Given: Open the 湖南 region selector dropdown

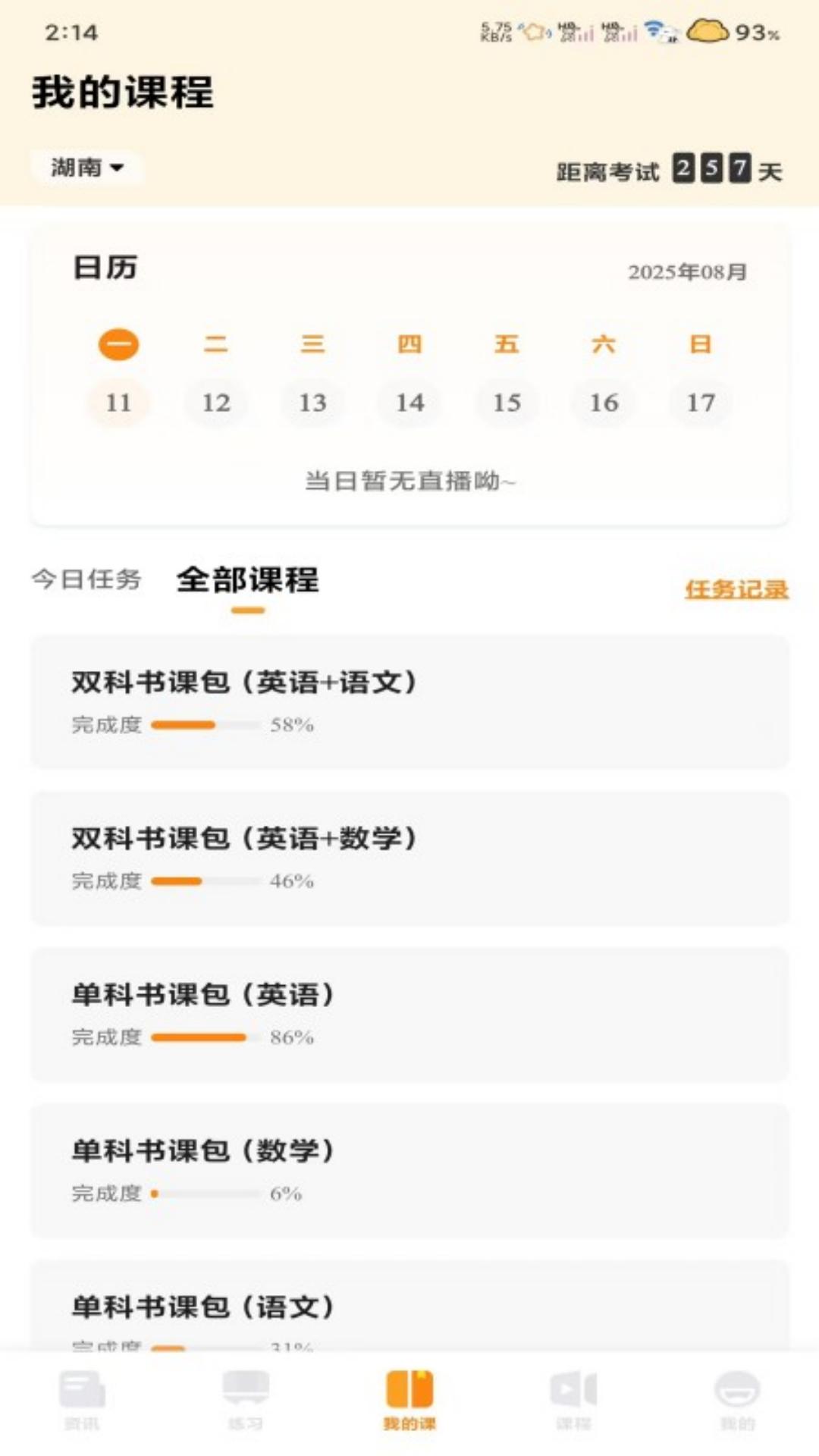Looking at the screenshot, I should pyautogui.click(x=86, y=168).
